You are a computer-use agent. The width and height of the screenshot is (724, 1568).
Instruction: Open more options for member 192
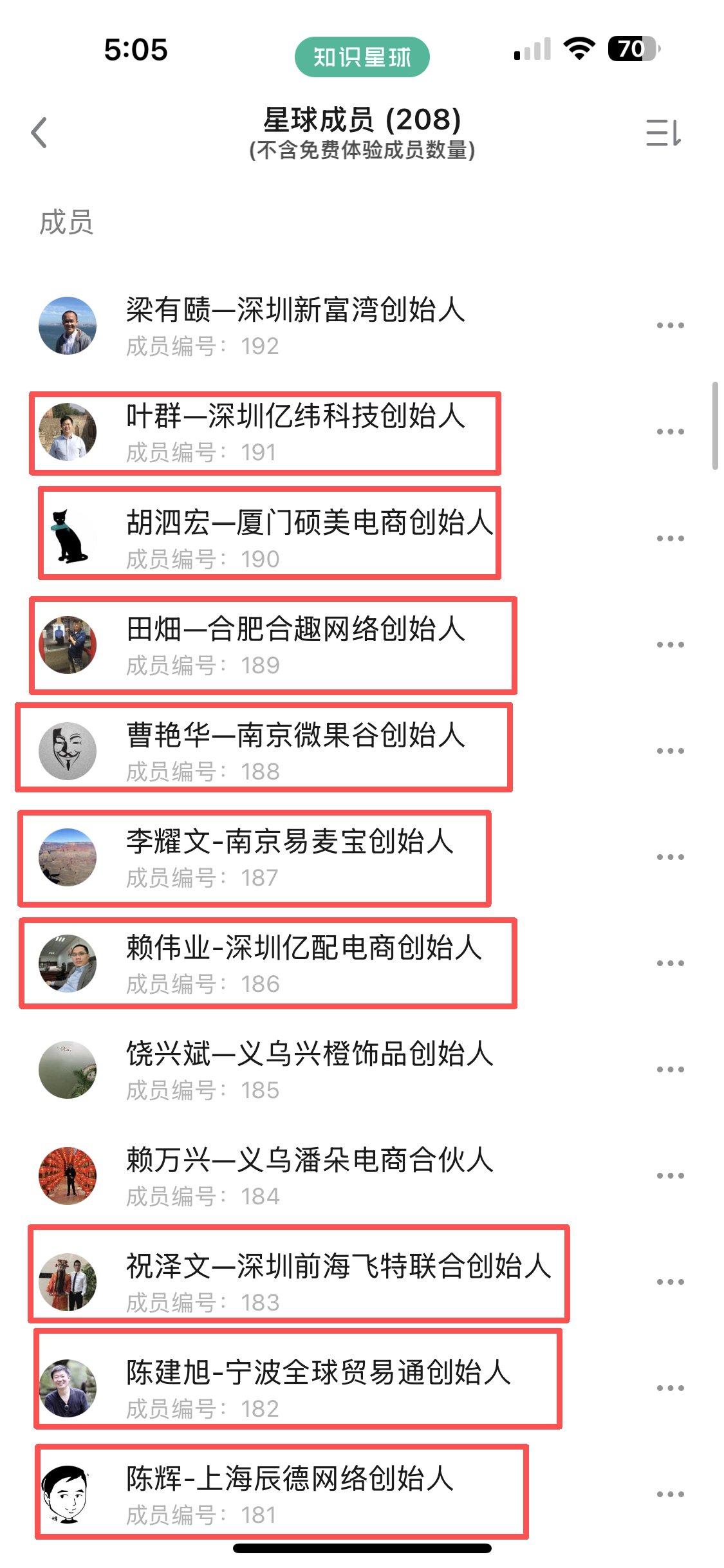pos(670,326)
